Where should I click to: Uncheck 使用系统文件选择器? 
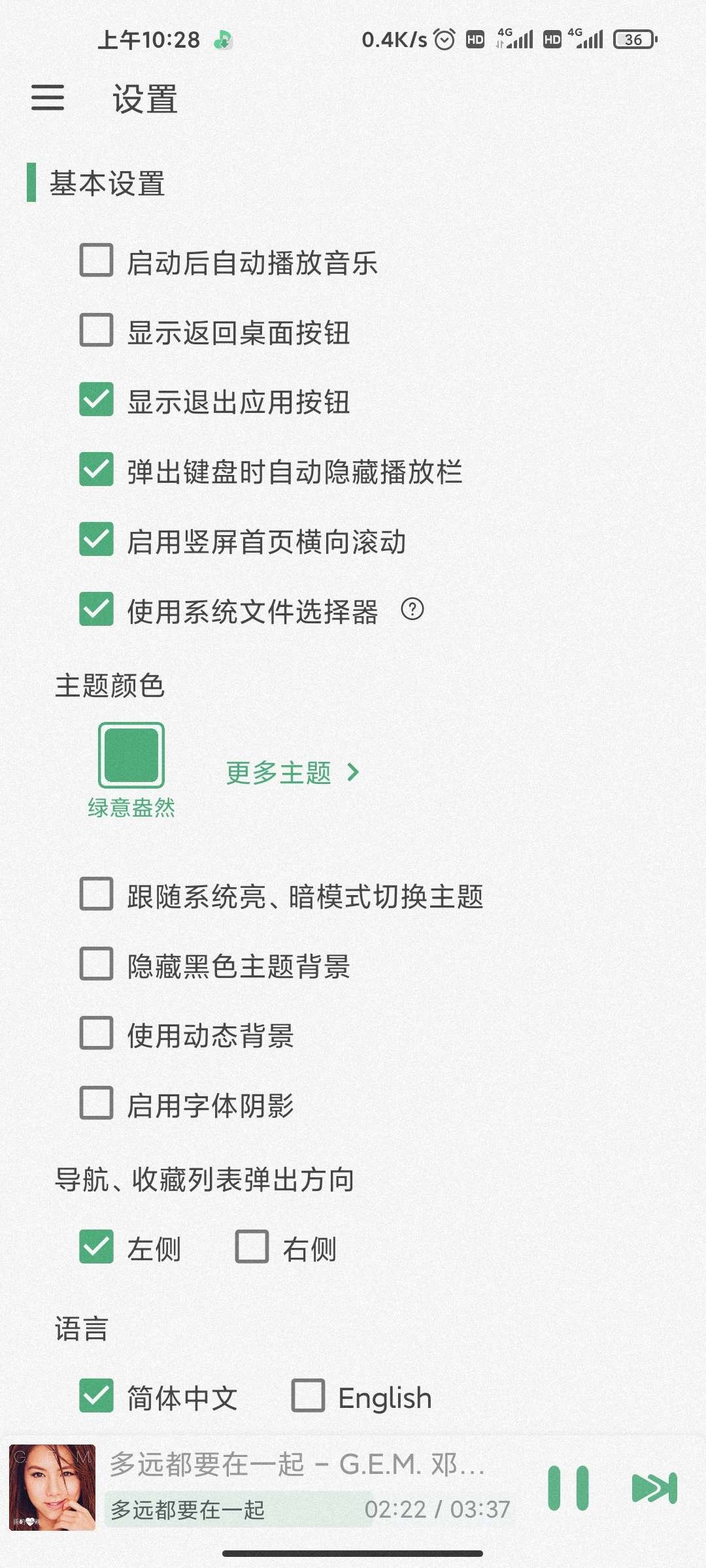click(96, 609)
